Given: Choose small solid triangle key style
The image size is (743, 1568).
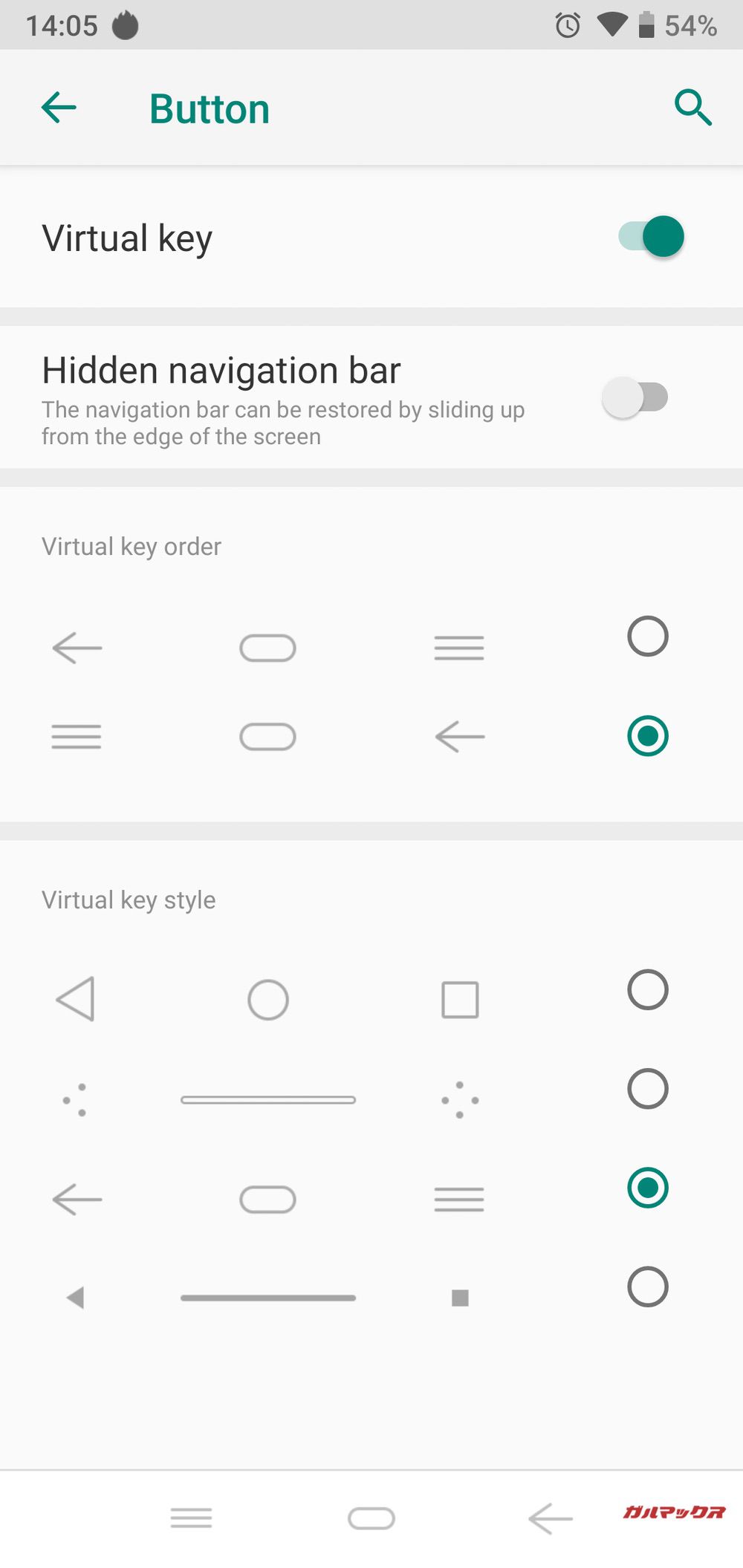Looking at the screenshot, I should (647, 1286).
